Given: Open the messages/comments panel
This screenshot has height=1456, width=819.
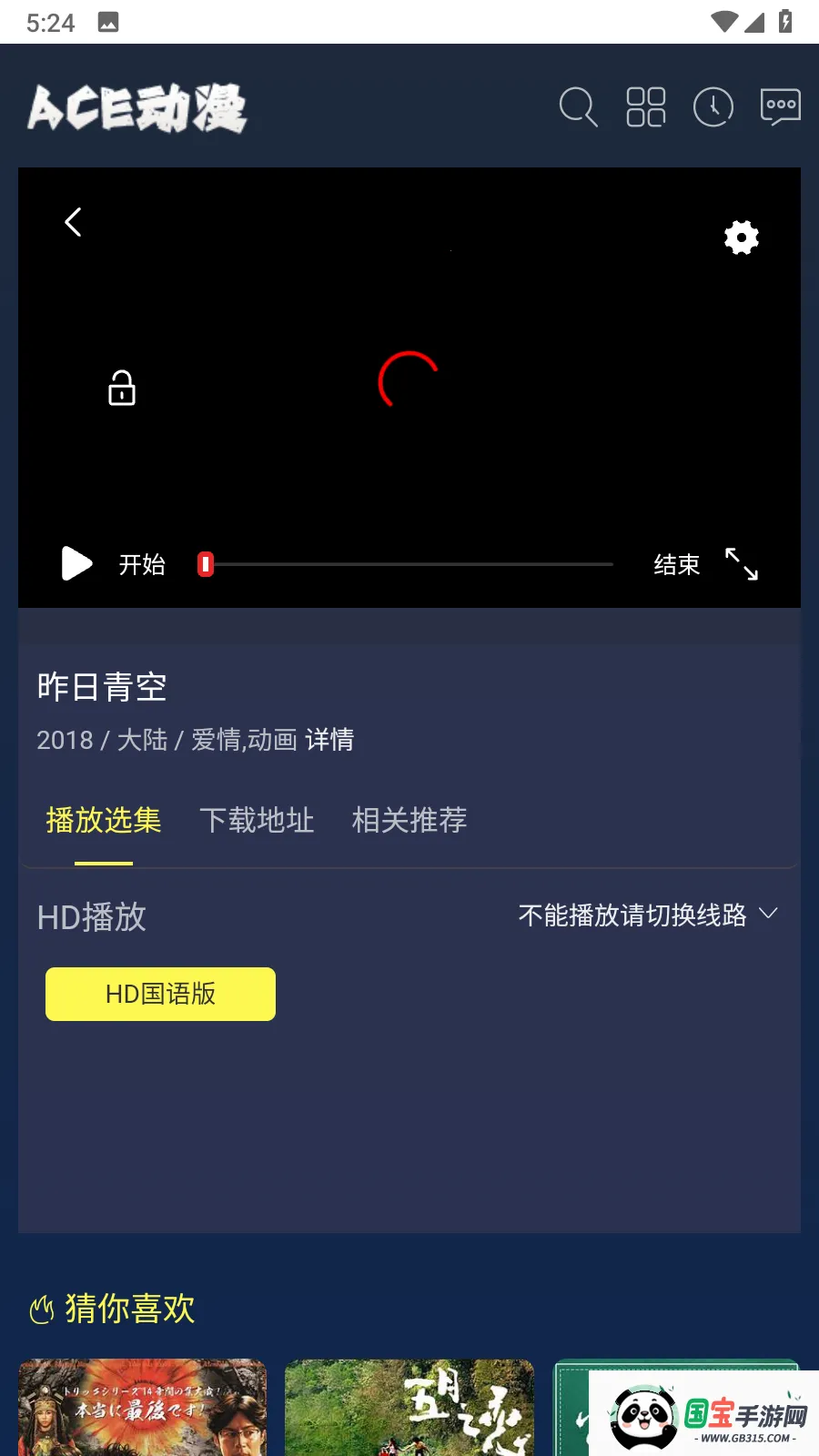Looking at the screenshot, I should (x=780, y=106).
